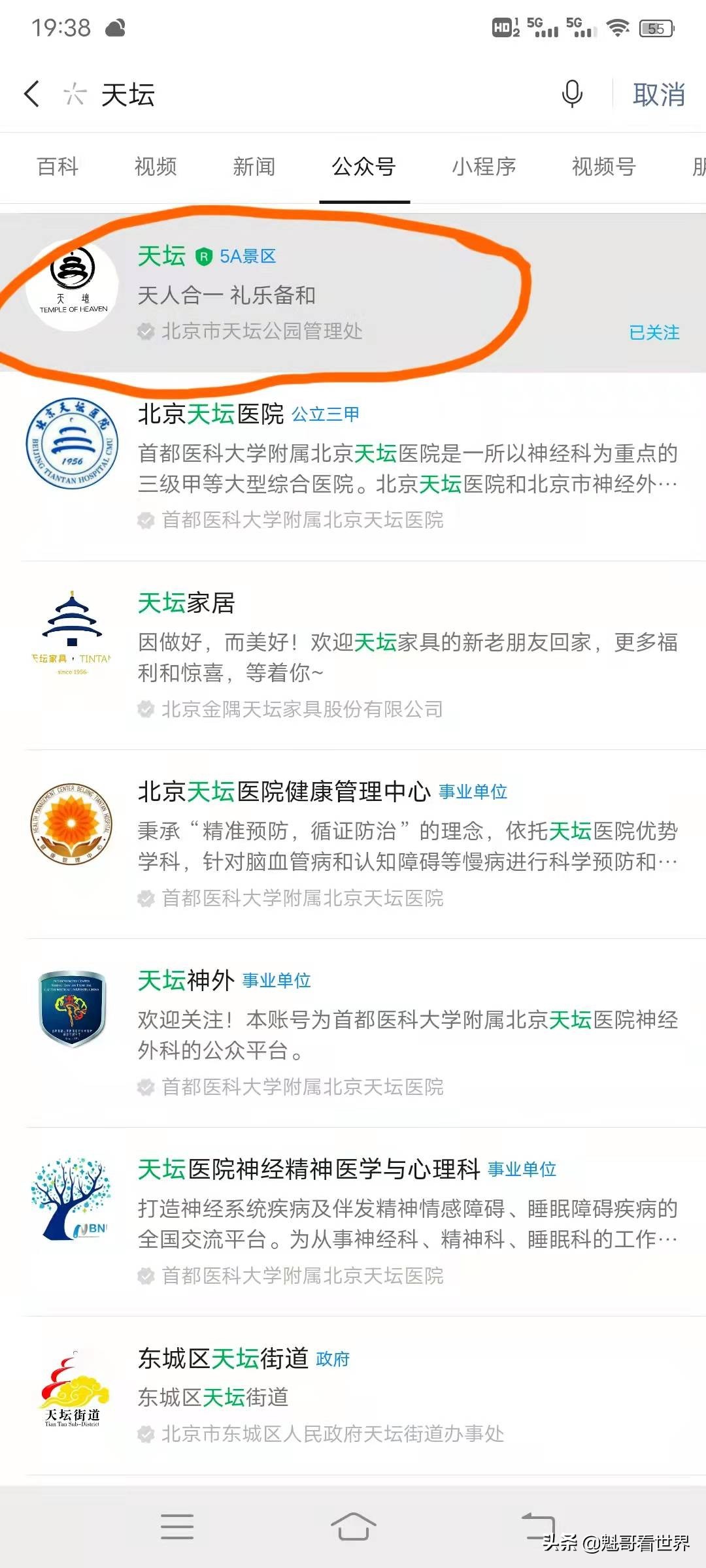Open the 北京天坛医院 account name link

tap(212, 414)
